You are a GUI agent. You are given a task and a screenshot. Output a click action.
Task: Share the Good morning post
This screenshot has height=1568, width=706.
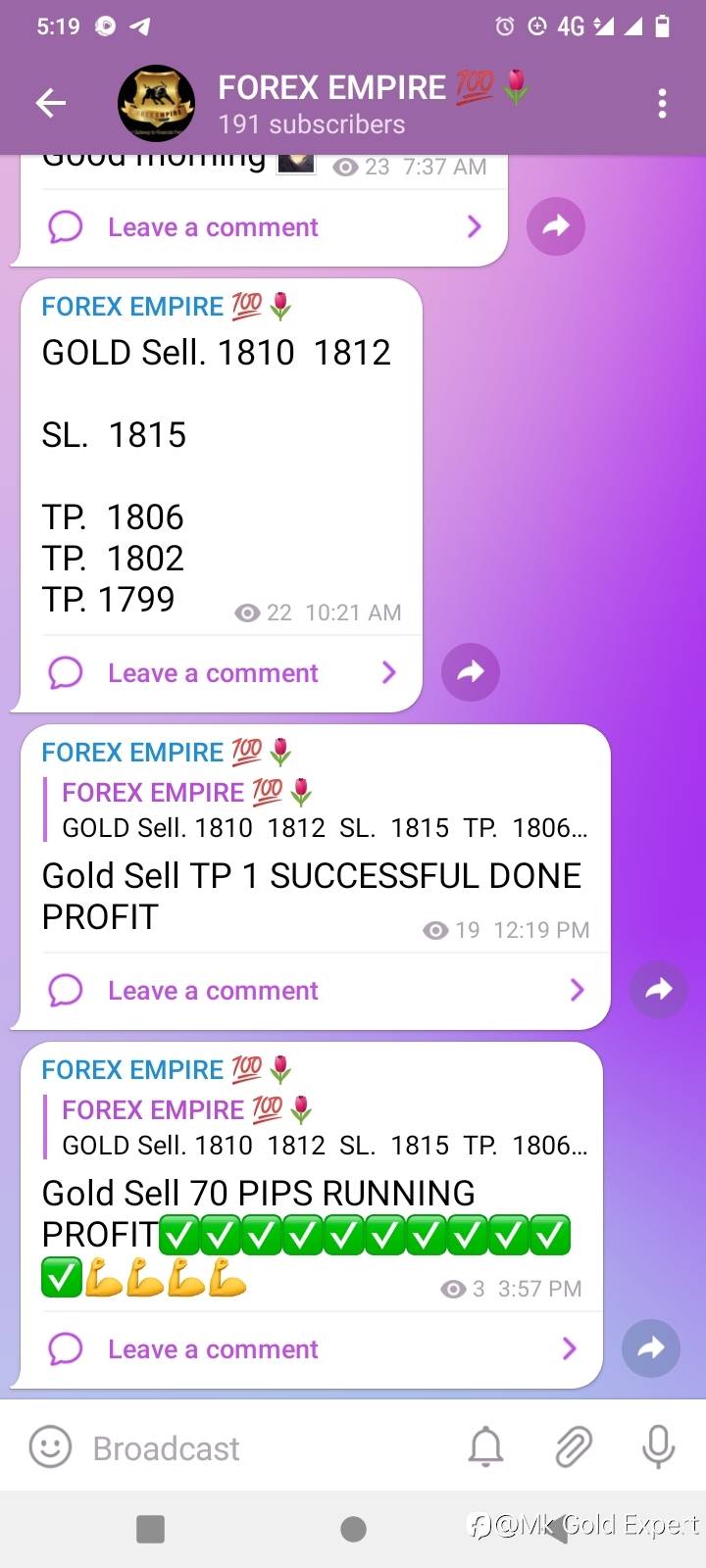tap(556, 226)
